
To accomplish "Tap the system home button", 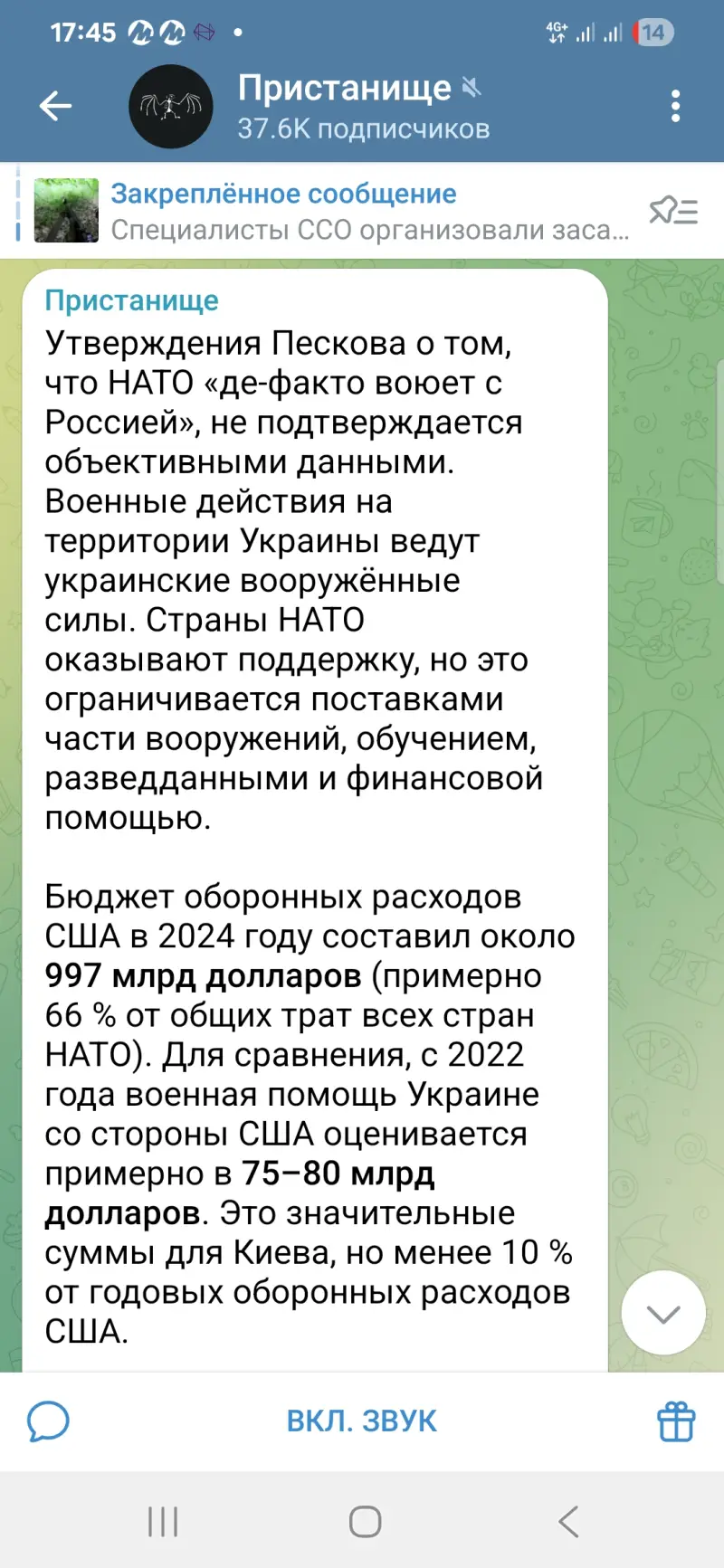I will [365, 1521].
